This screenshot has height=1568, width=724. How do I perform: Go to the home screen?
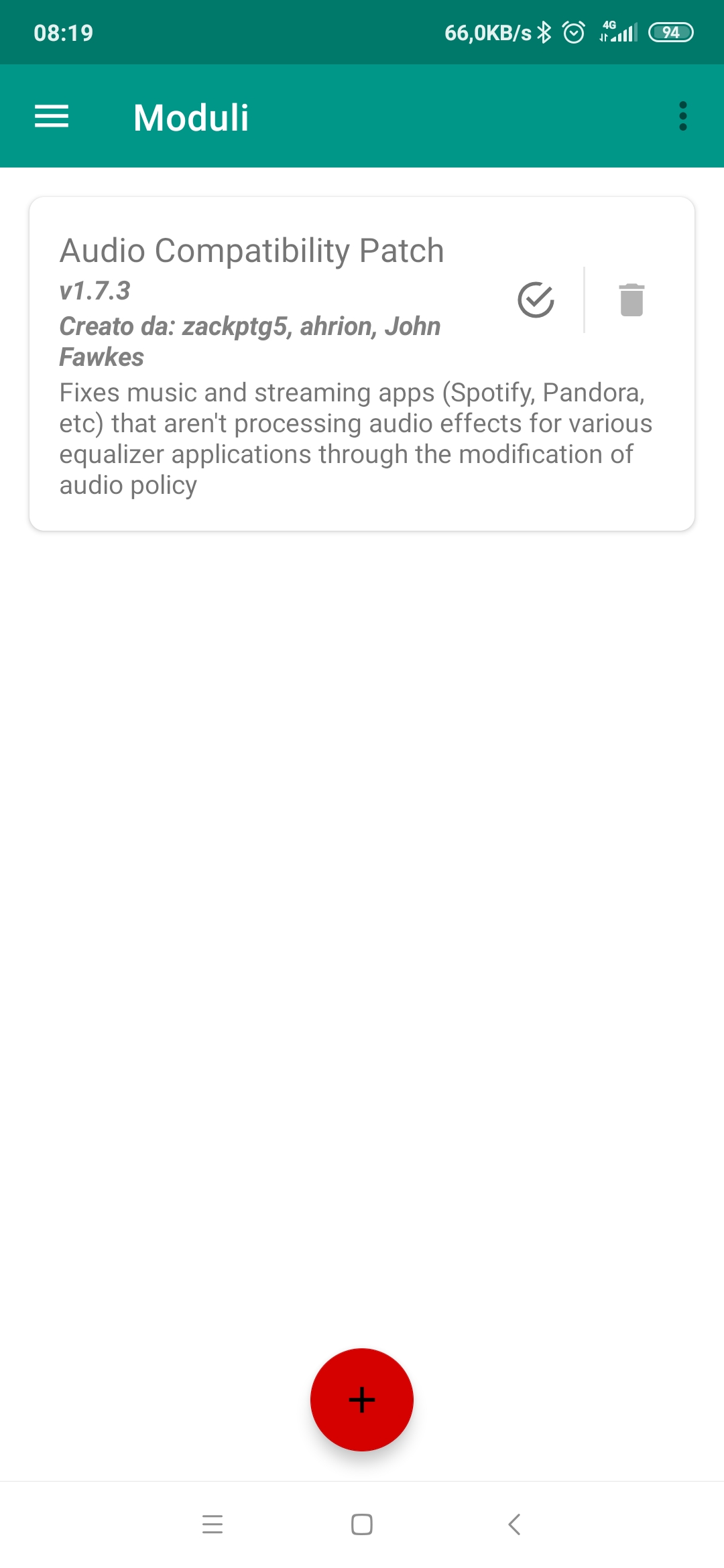click(362, 1524)
